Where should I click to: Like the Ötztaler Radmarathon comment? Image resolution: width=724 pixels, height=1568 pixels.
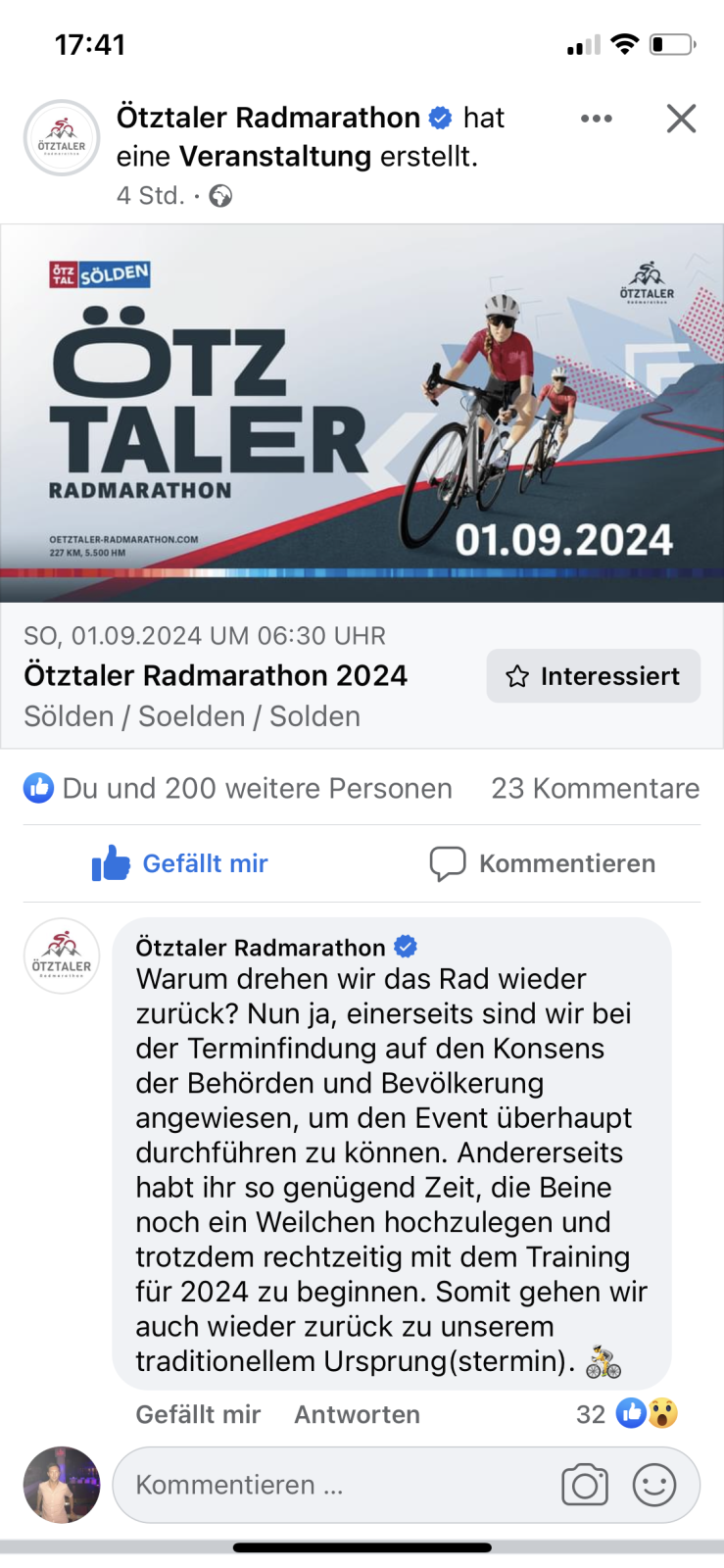[x=198, y=1414]
